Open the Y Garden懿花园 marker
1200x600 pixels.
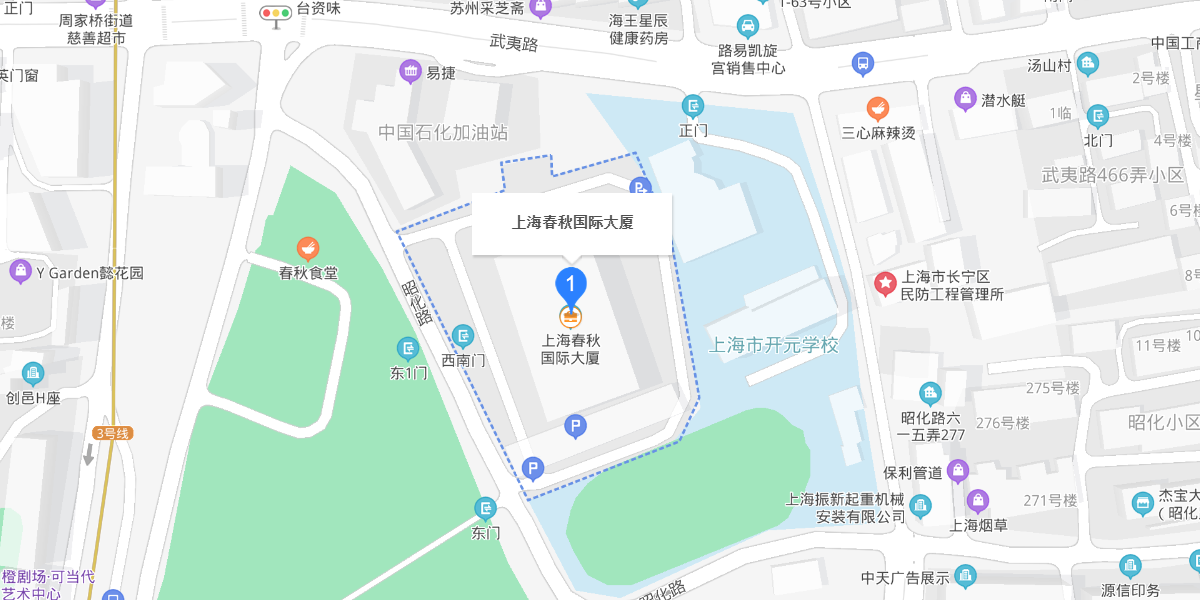click(20, 271)
